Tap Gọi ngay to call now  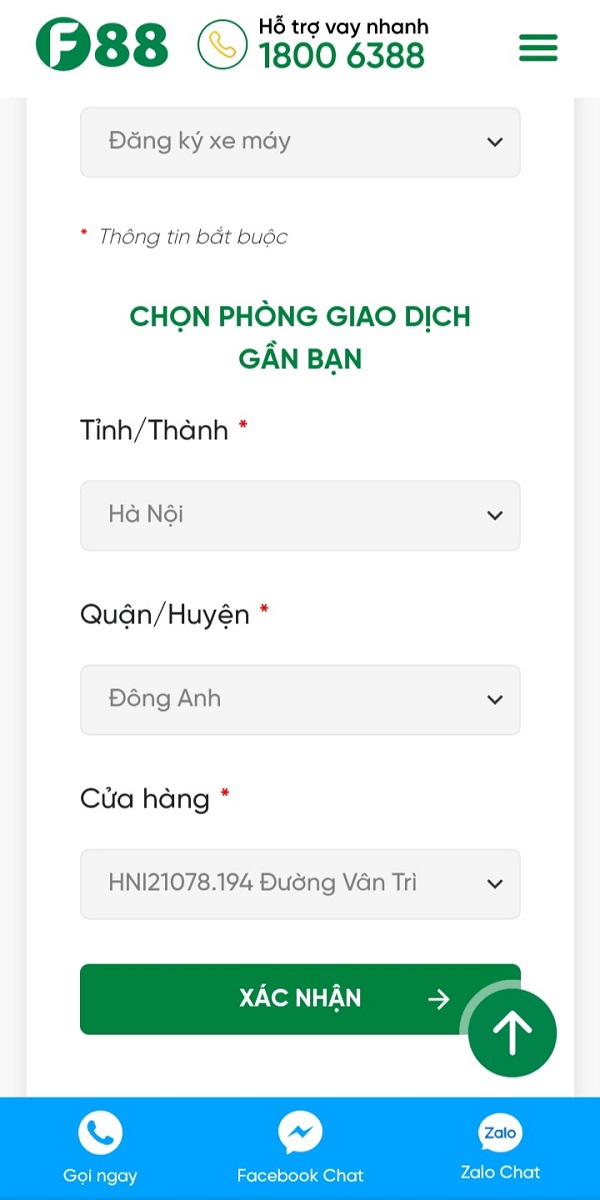pos(100,1148)
